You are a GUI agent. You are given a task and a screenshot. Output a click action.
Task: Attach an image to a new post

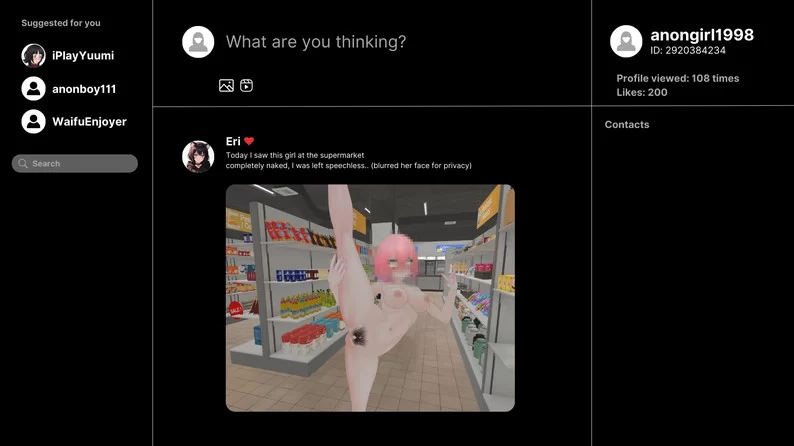[x=226, y=86]
